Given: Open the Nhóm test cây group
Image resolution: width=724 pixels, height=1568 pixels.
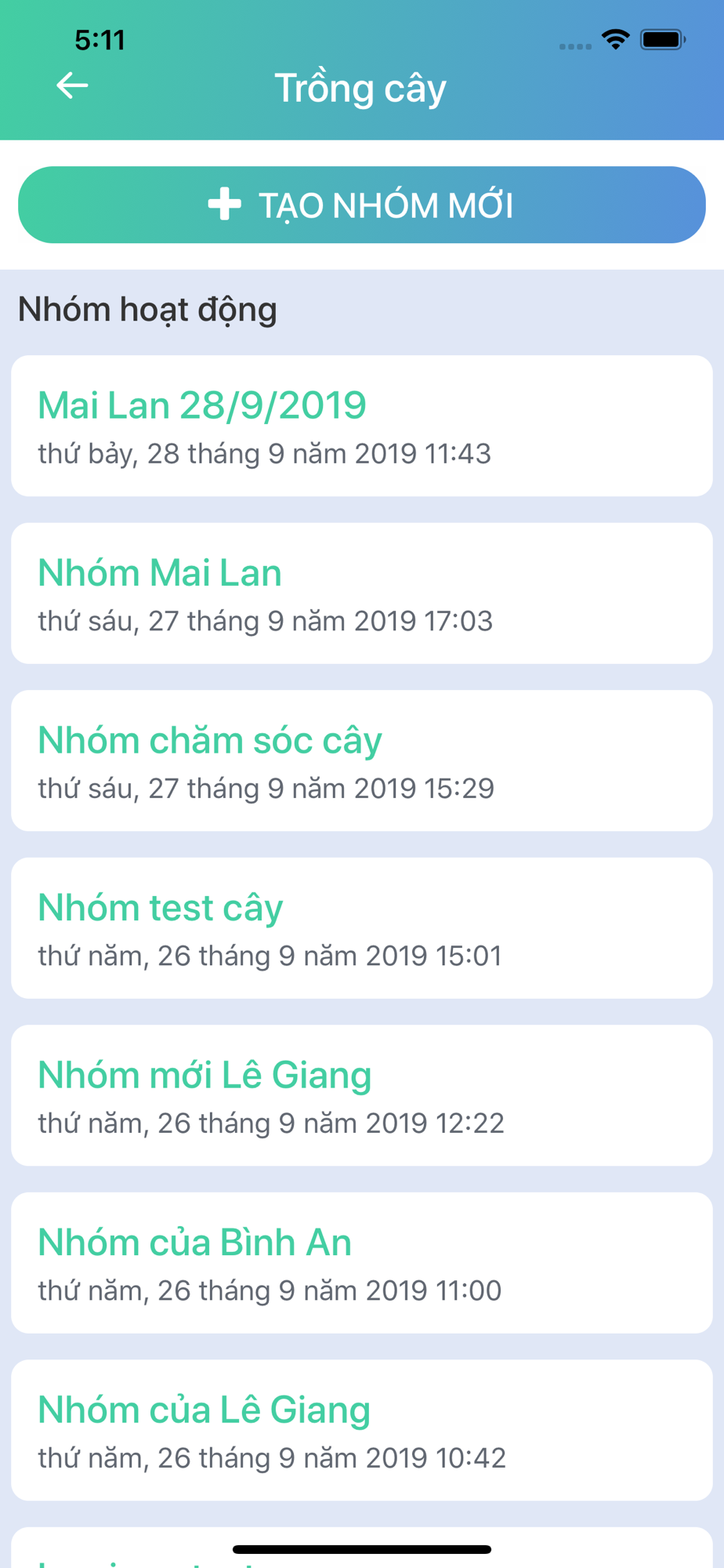Looking at the screenshot, I should point(362,928).
